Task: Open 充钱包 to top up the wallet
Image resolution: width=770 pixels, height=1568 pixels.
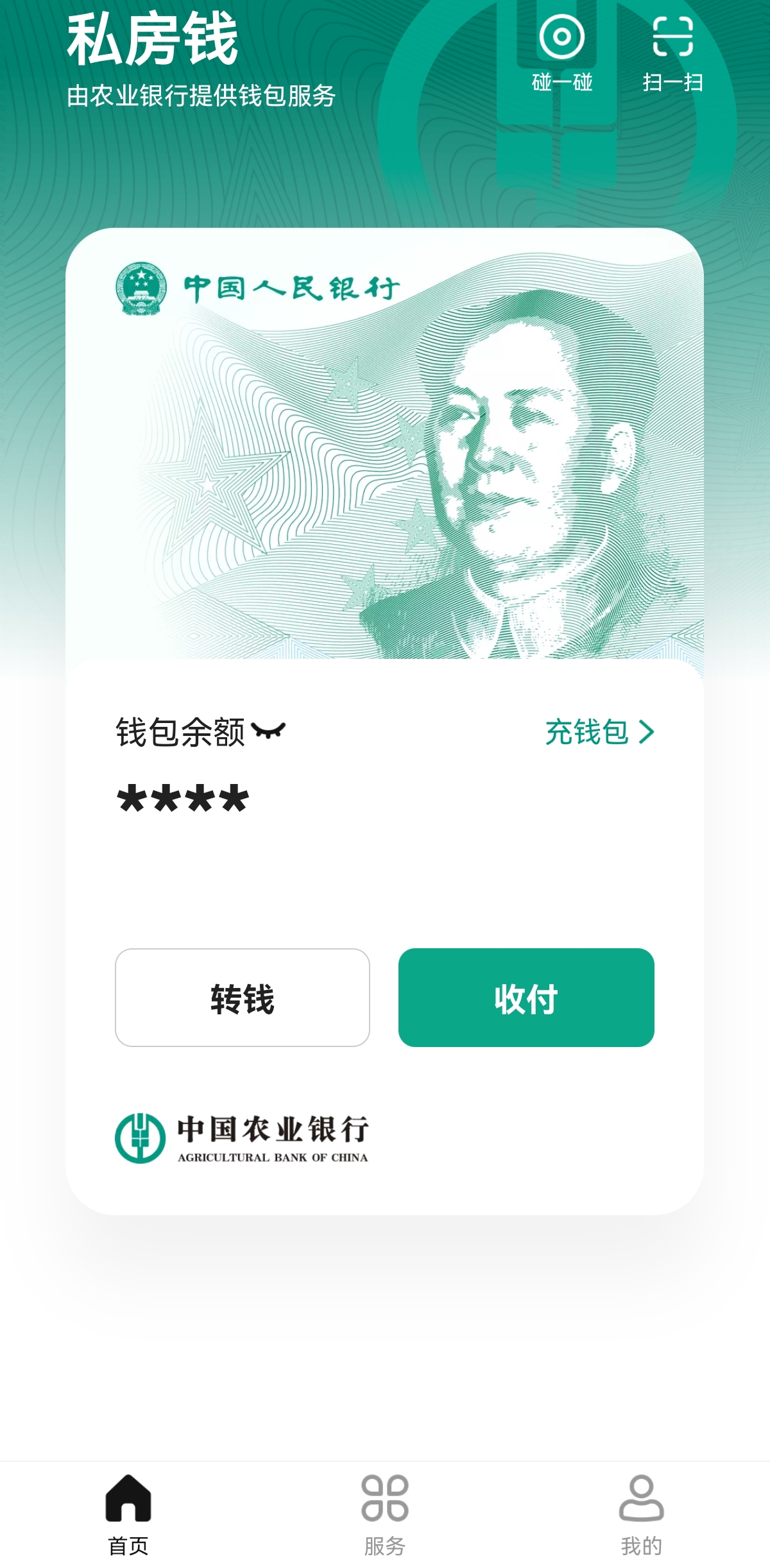Action: coord(599,732)
